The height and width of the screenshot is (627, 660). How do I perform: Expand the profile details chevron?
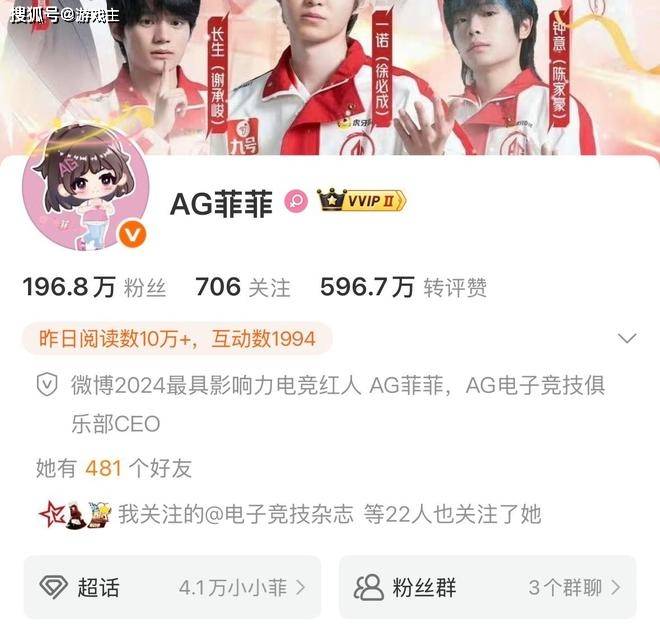coord(627,338)
